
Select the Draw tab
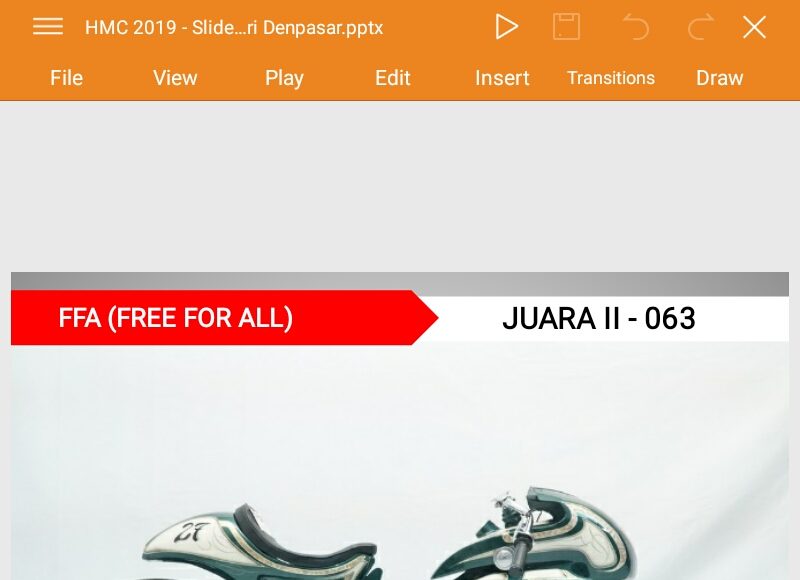tap(720, 78)
